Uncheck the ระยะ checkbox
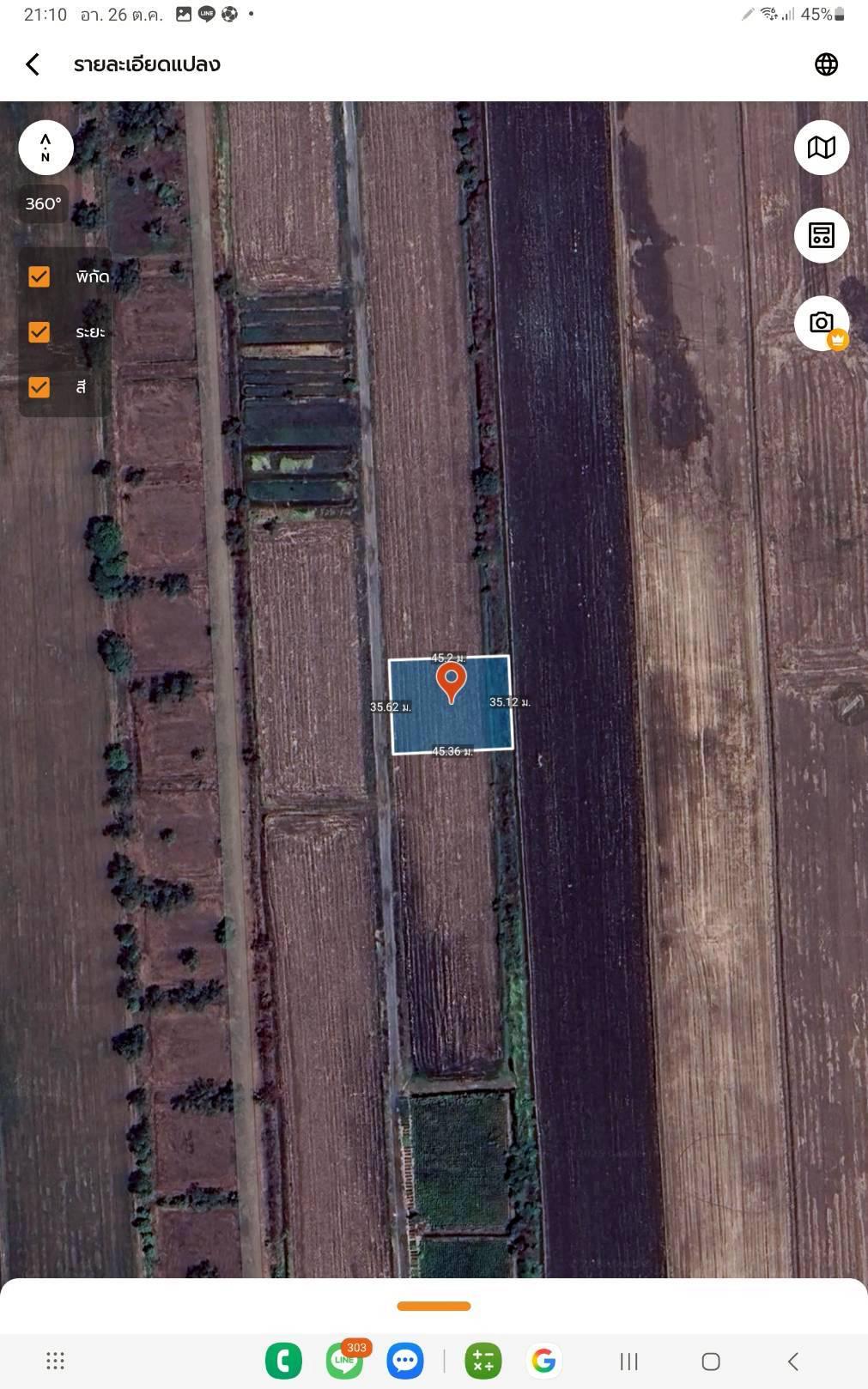 (39, 332)
